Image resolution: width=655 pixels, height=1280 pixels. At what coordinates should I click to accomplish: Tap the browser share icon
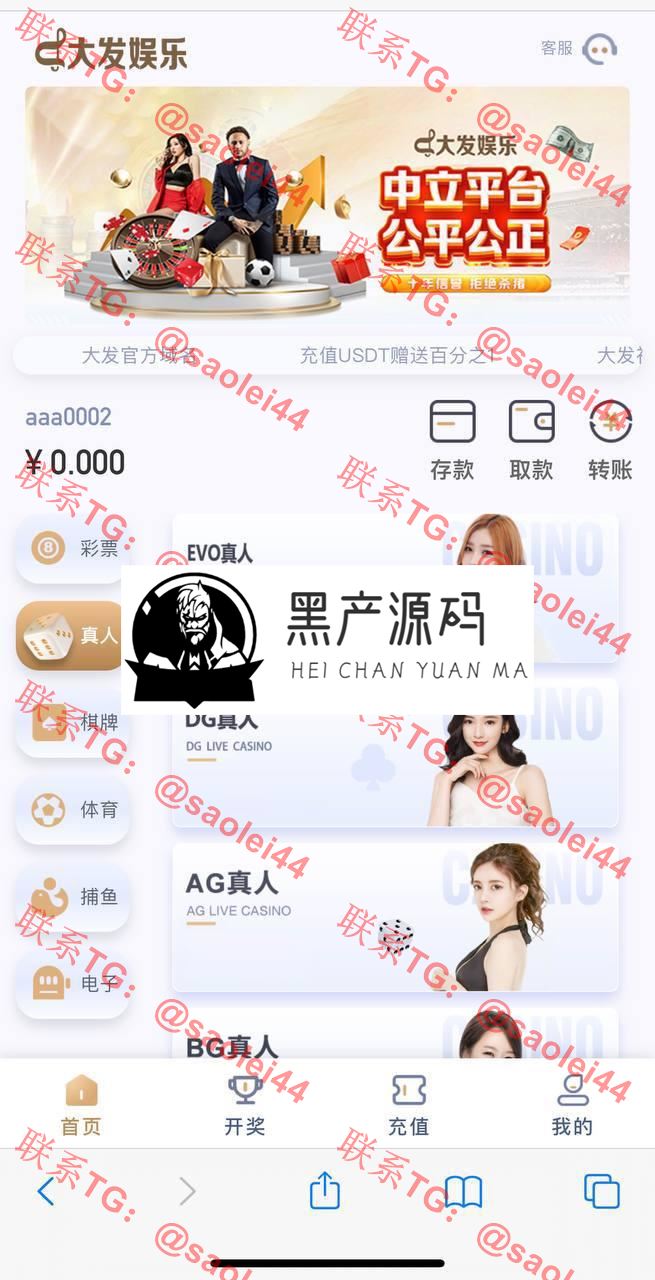click(325, 1191)
